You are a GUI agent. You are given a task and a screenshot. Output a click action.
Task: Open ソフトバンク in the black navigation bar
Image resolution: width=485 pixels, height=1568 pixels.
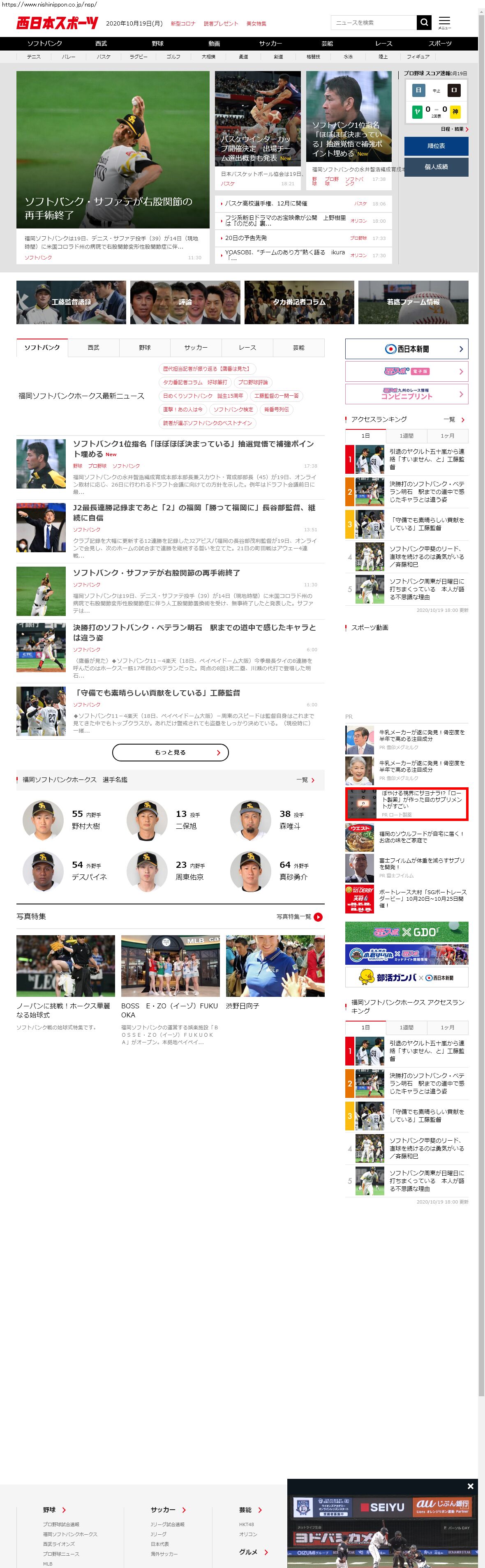[44, 44]
